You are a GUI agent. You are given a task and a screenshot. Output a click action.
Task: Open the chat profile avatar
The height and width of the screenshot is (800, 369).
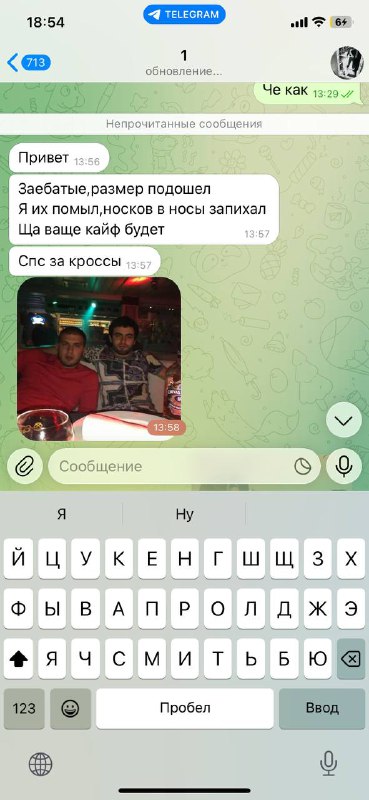347,63
